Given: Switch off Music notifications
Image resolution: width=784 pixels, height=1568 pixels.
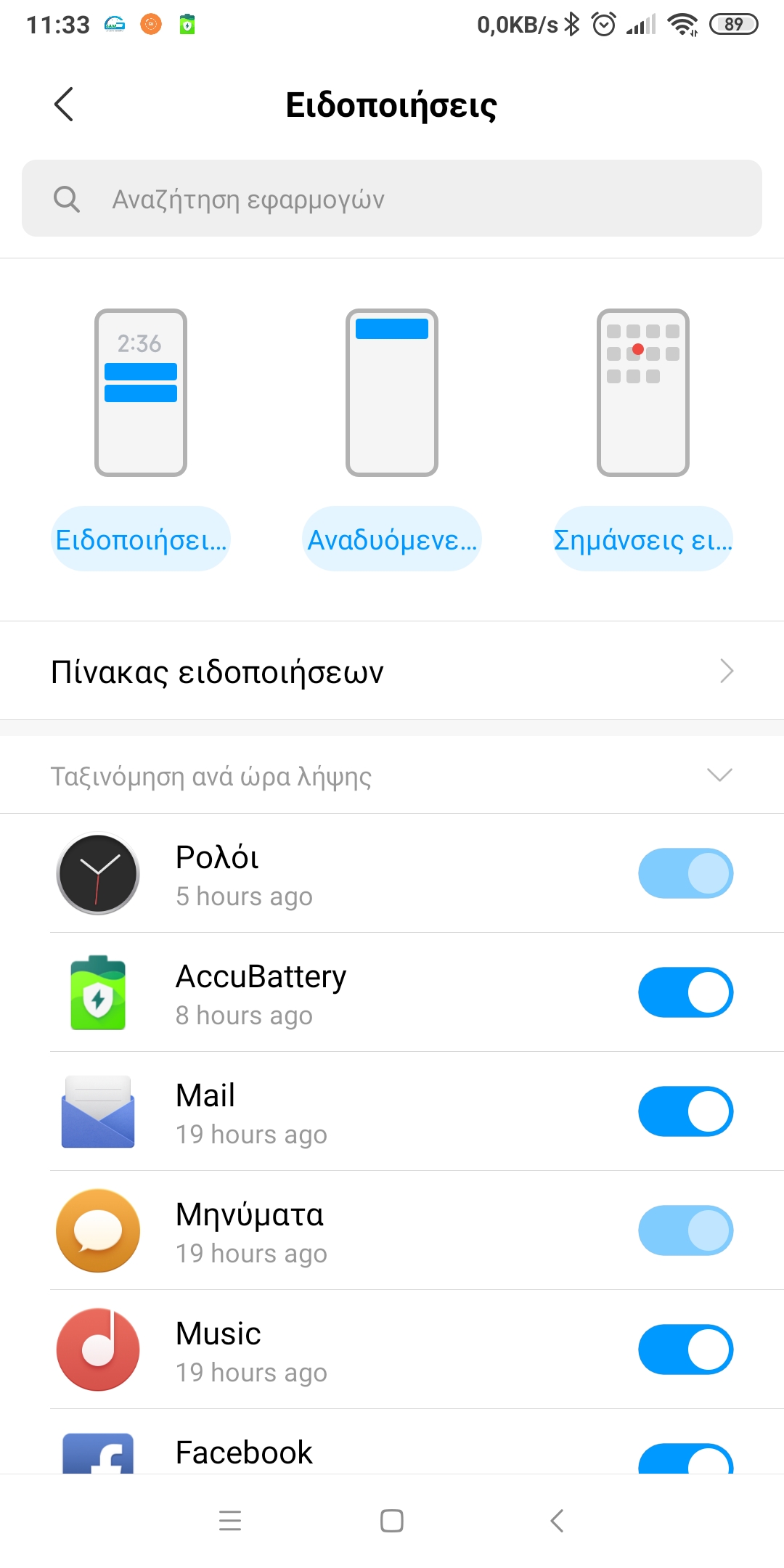Looking at the screenshot, I should pyautogui.click(x=685, y=1349).
